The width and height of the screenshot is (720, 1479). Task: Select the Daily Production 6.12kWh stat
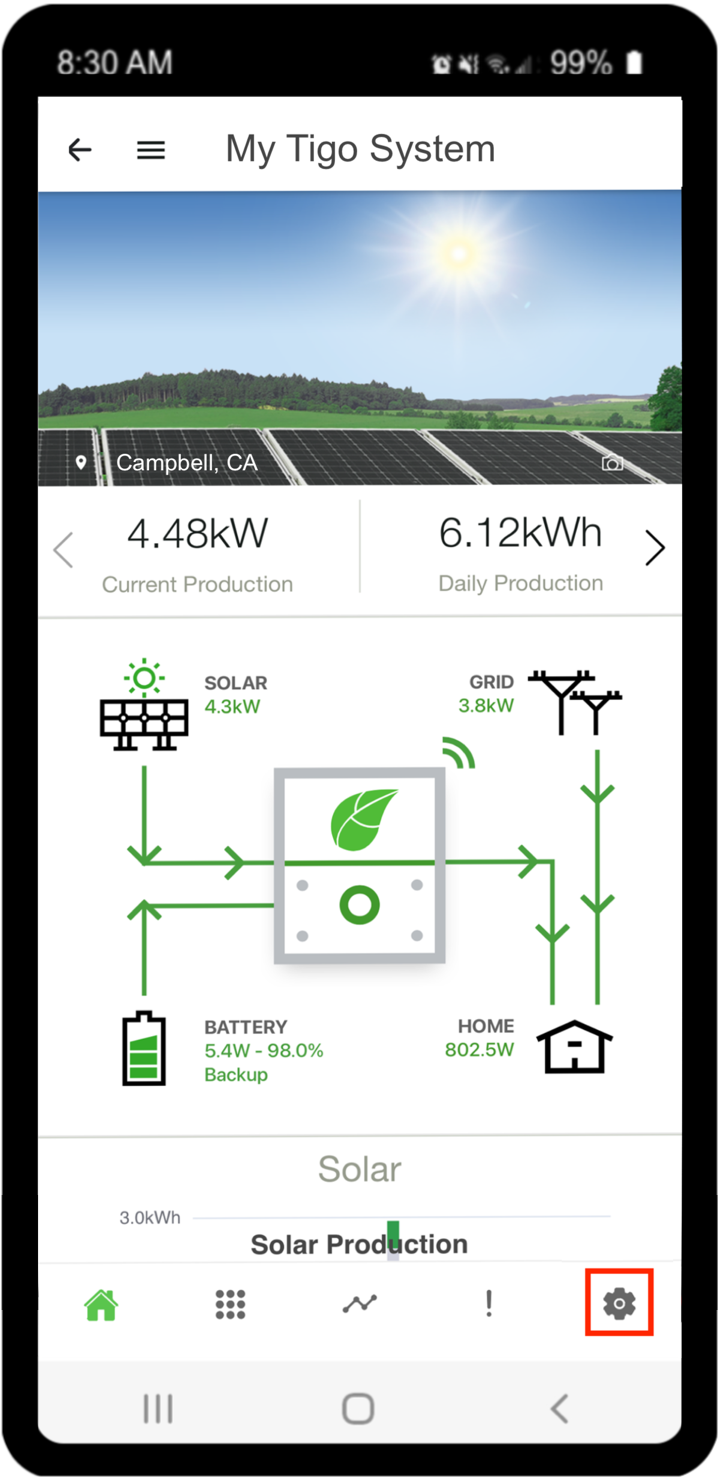[x=520, y=532]
